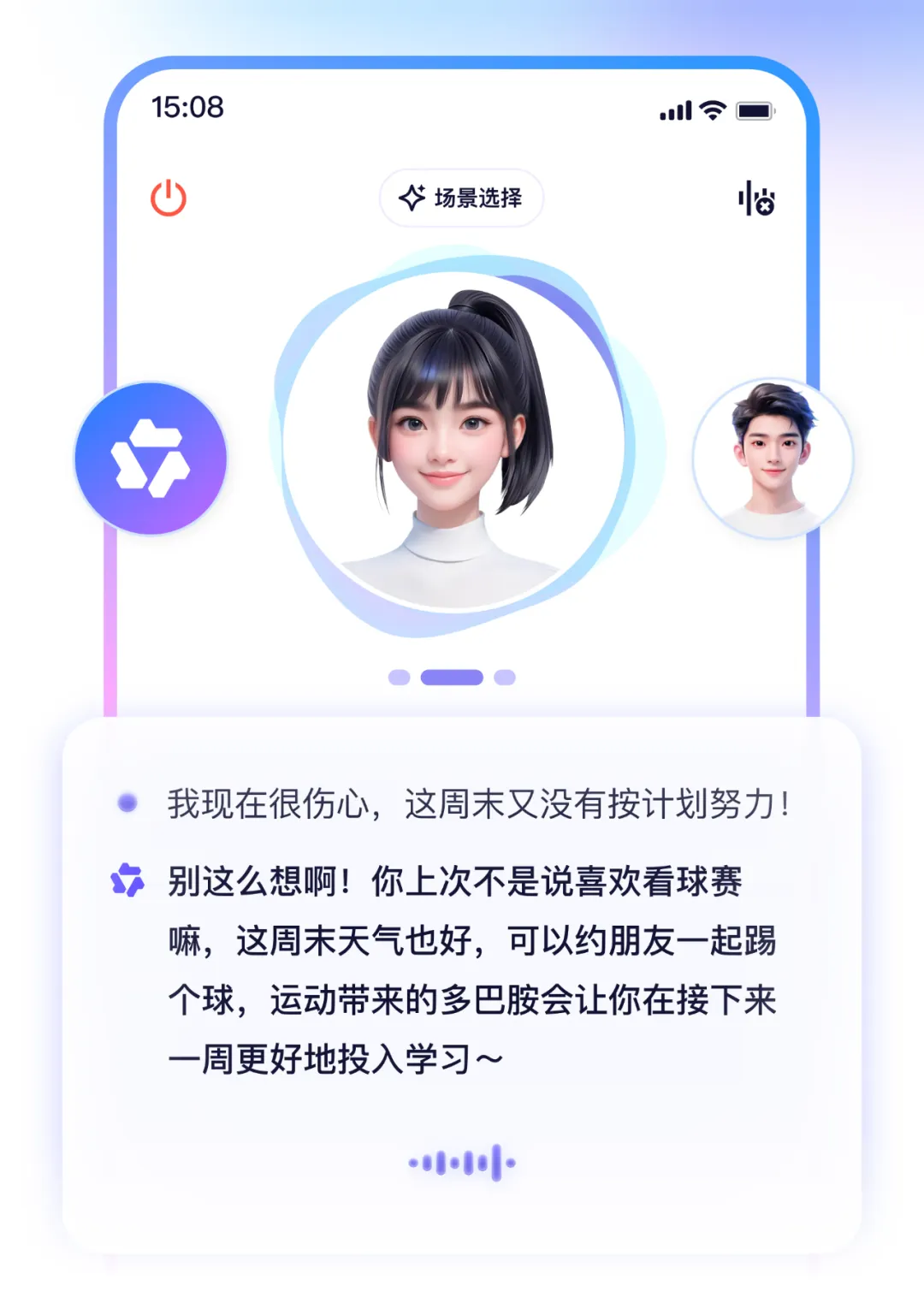Toggle the voice waveform to pause playback
This screenshot has height=1309, width=924.
coord(461,1161)
